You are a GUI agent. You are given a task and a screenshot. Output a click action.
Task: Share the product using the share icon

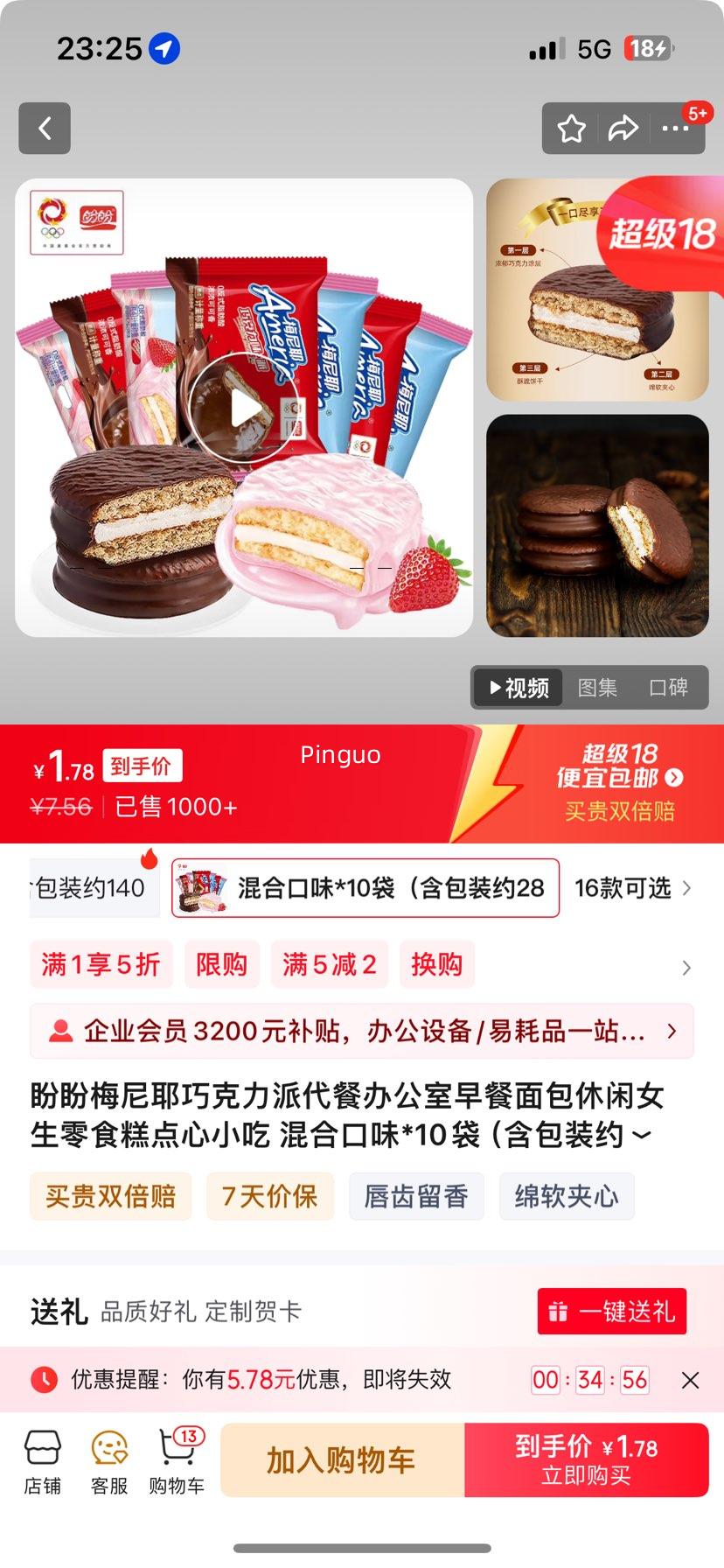623,128
